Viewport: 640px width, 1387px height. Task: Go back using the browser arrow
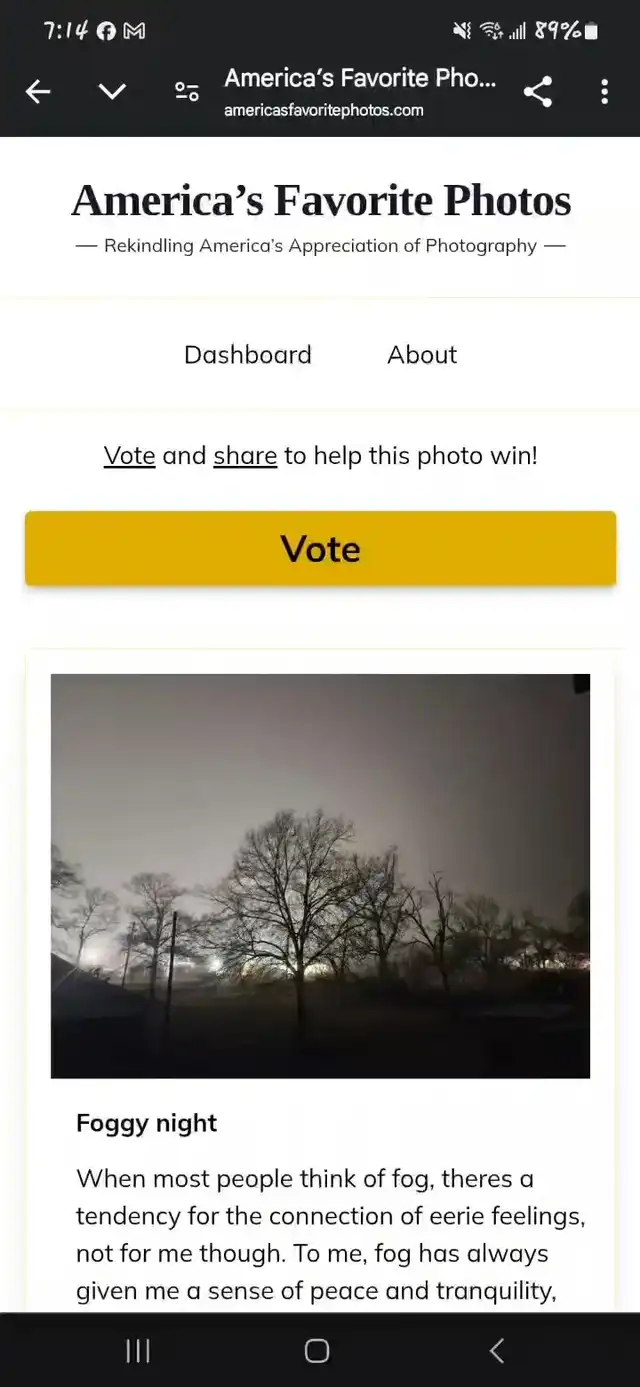pos(38,92)
